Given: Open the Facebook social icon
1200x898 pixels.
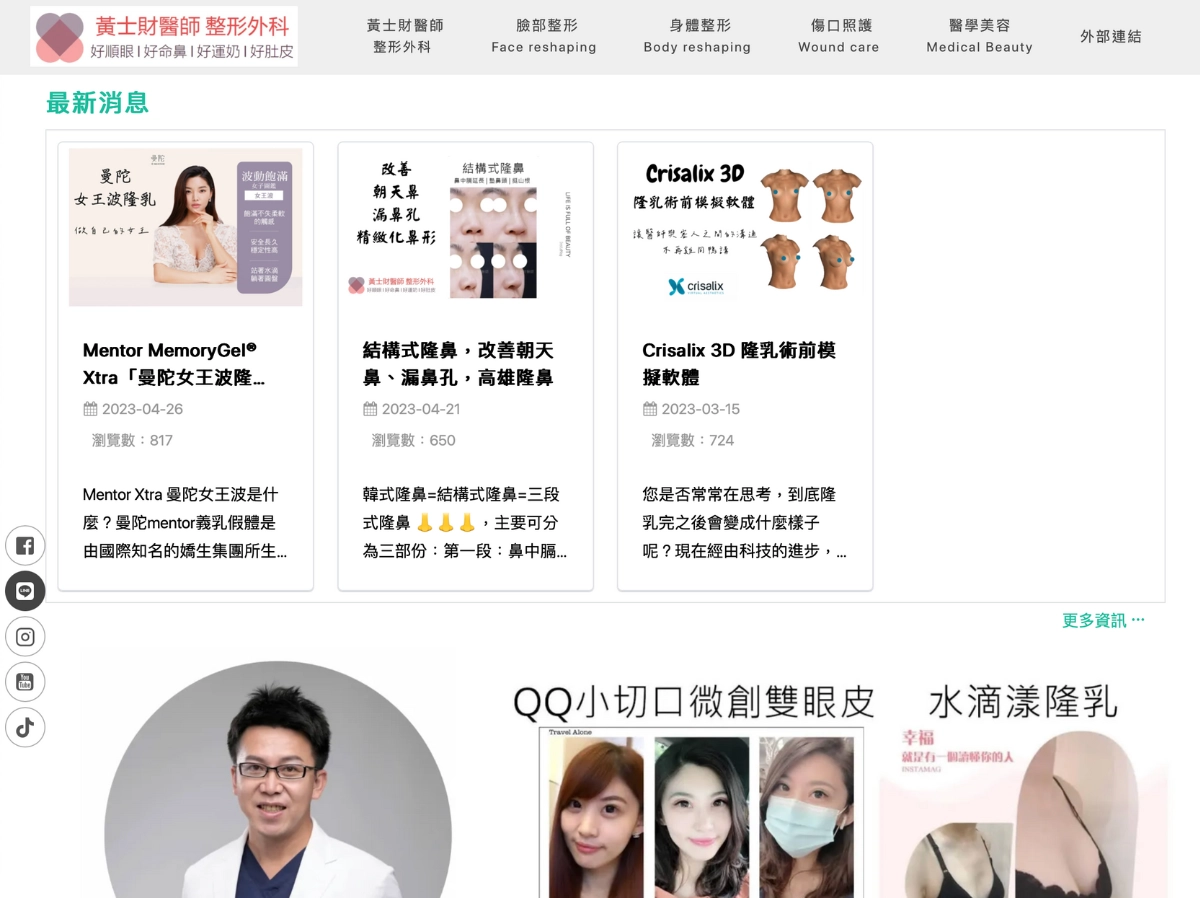Looking at the screenshot, I should (x=25, y=546).
